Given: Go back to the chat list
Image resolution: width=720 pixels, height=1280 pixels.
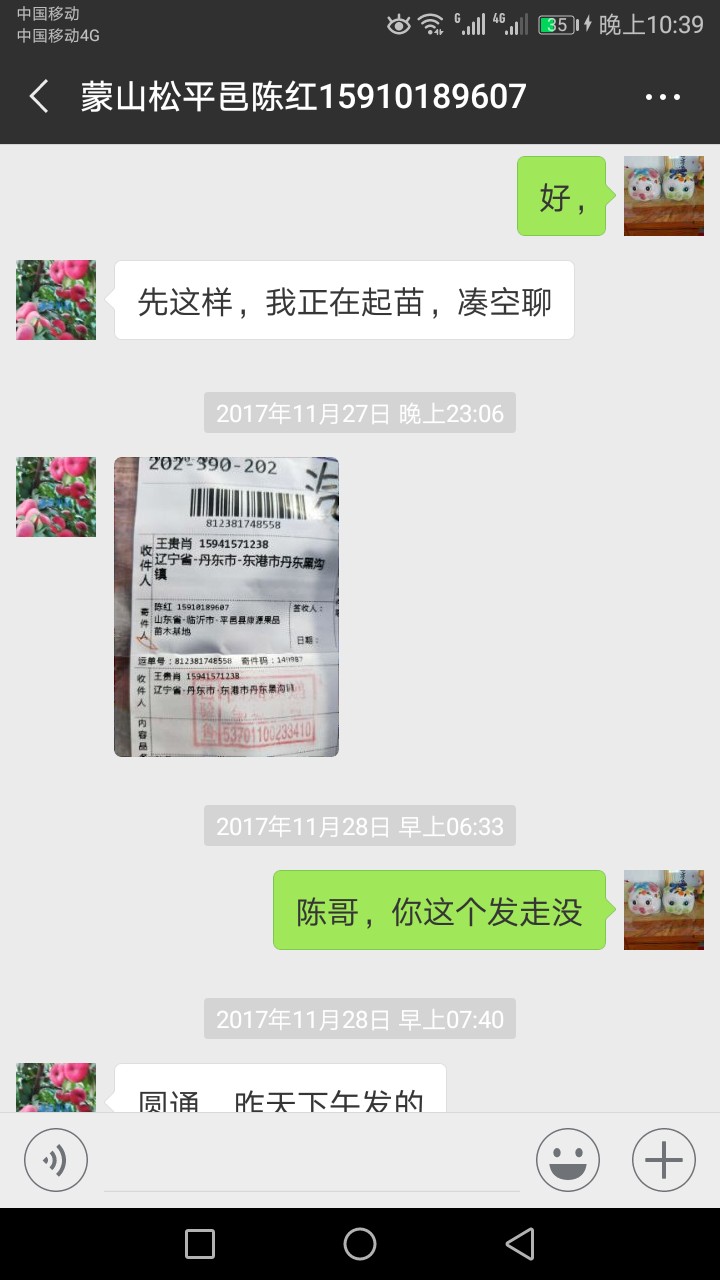Looking at the screenshot, I should tap(39, 97).
